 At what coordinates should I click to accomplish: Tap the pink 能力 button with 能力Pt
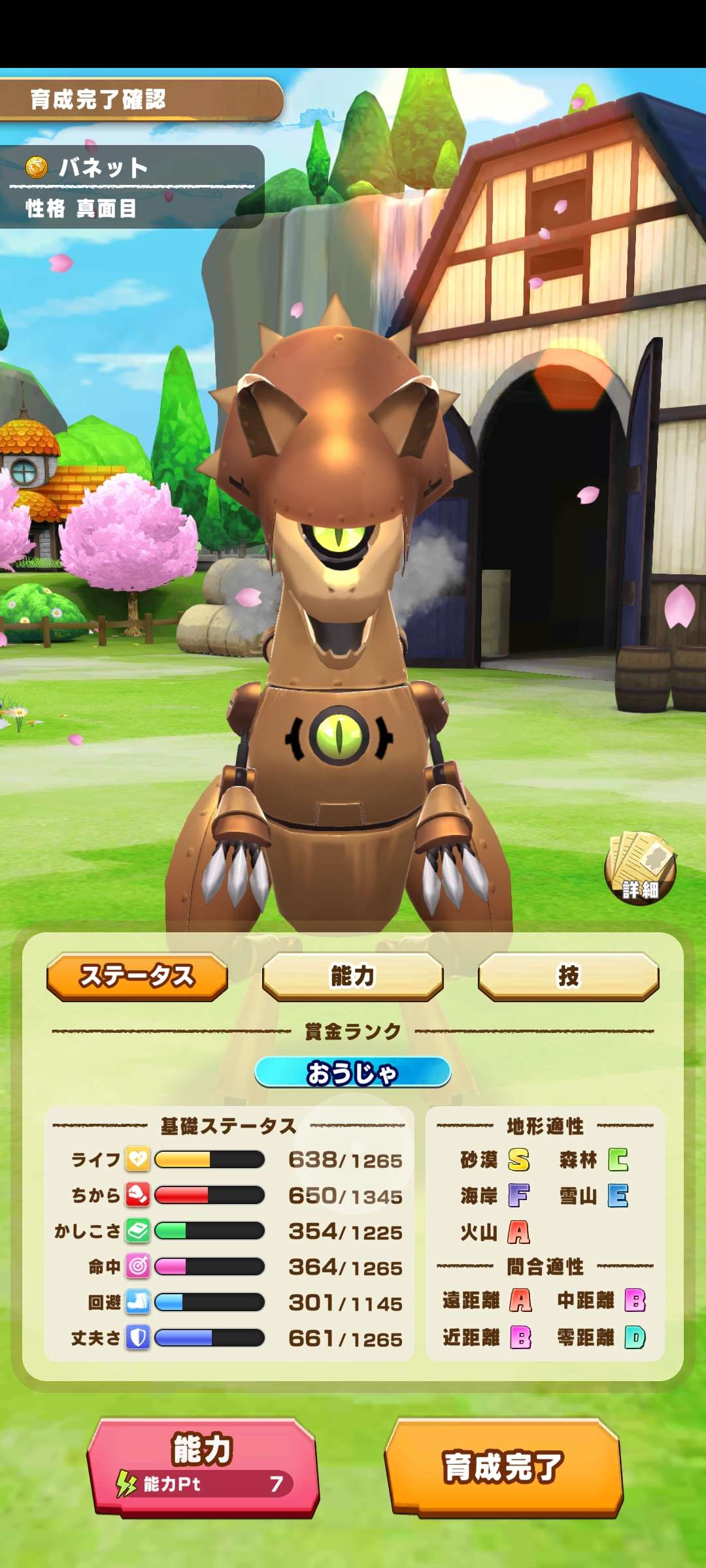pyautogui.click(x=203, y=1466)
